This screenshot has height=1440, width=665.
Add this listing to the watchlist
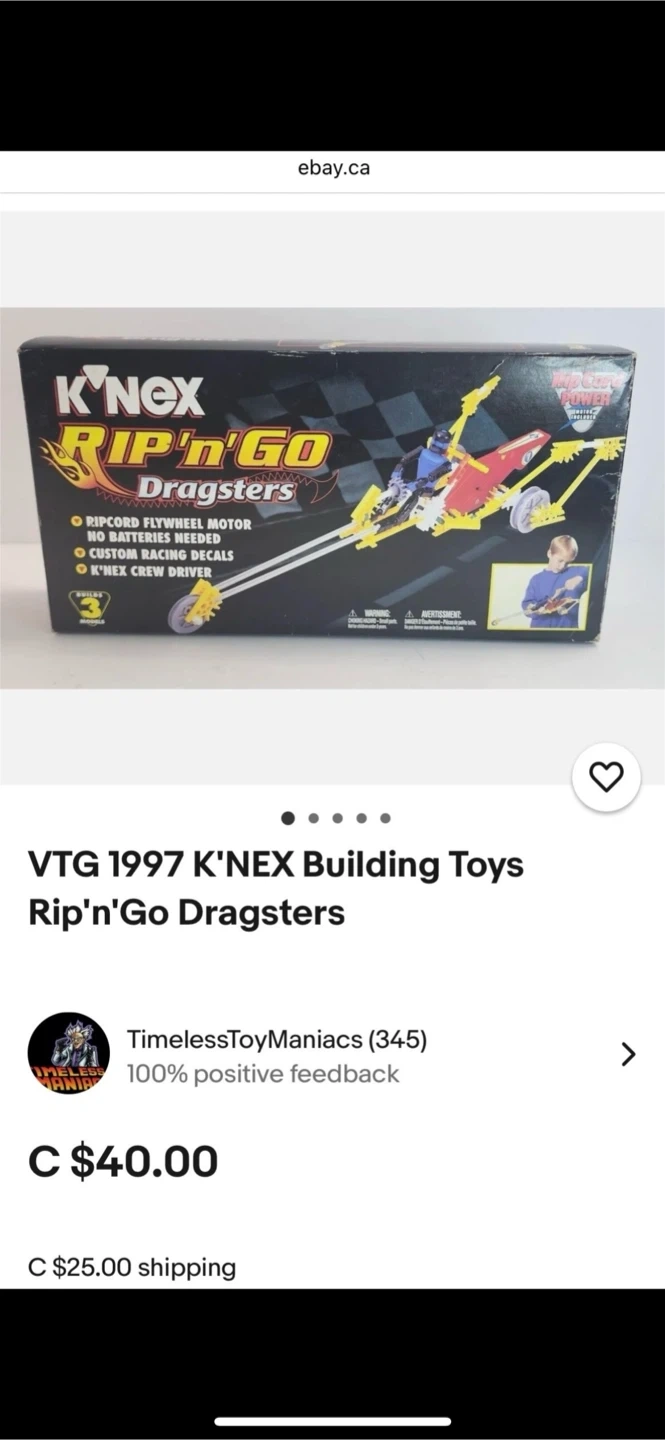pos(606,777)
